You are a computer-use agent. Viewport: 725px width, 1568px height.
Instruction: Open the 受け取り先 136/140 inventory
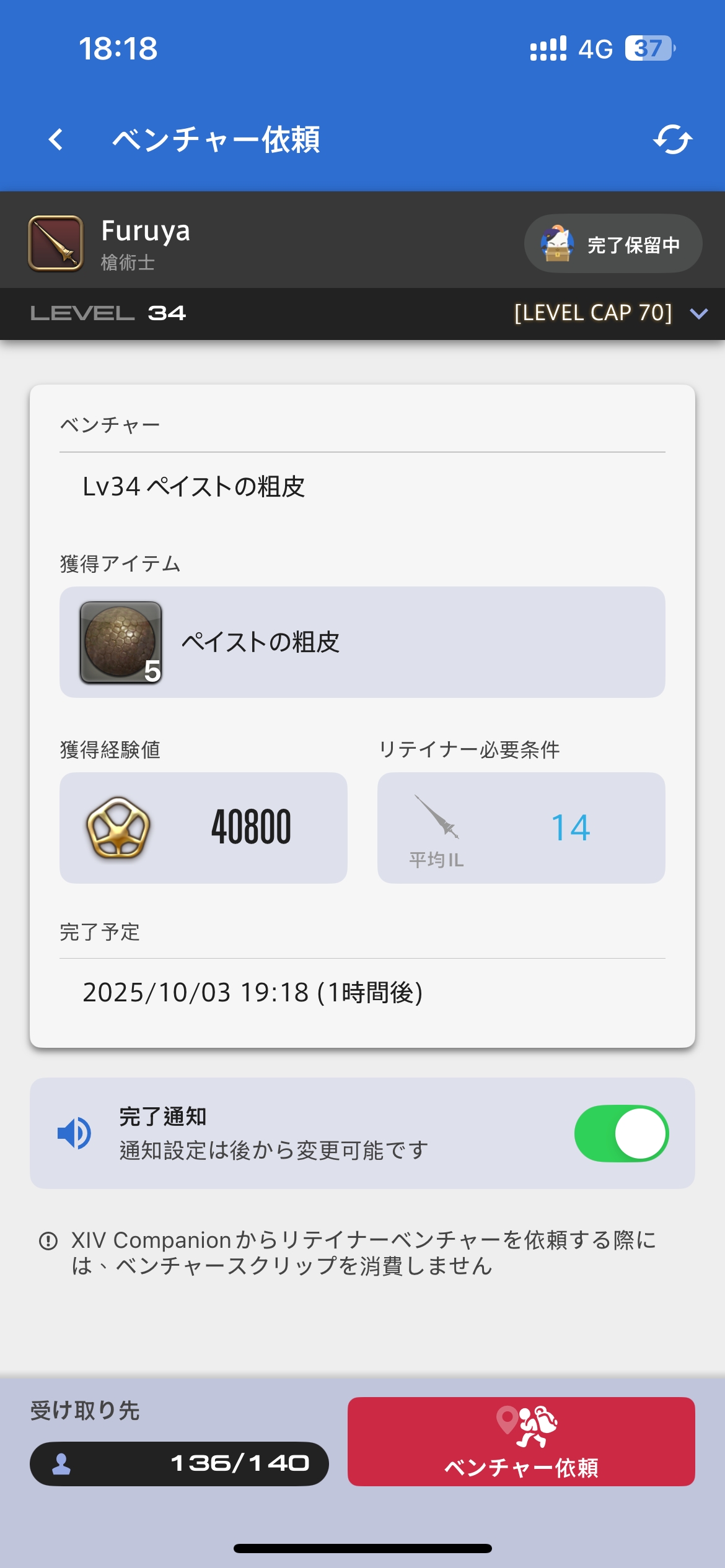(x=179, y=1463)
